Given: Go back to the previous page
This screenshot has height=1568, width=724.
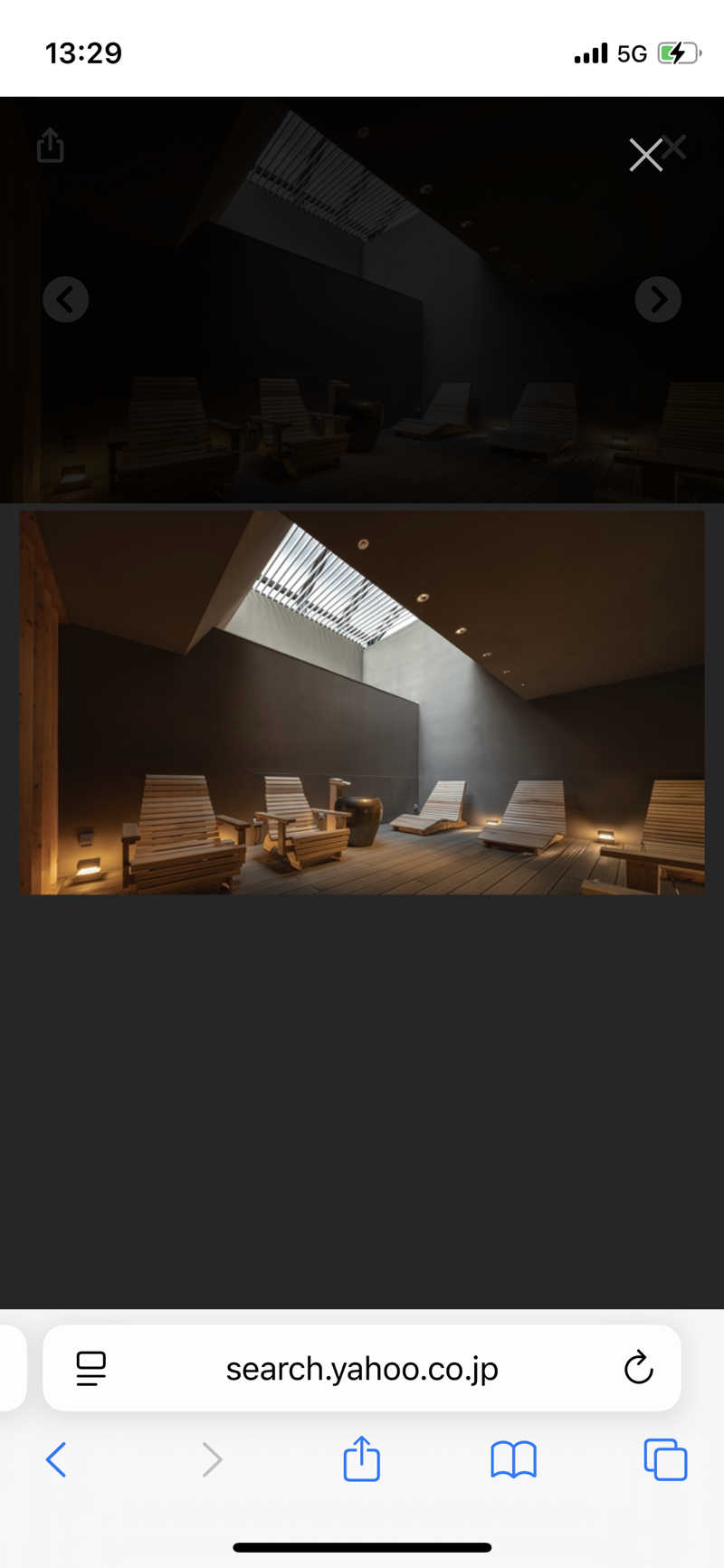Looking at the screenshot, I should pyautogui.click(x=56, y=1459).
